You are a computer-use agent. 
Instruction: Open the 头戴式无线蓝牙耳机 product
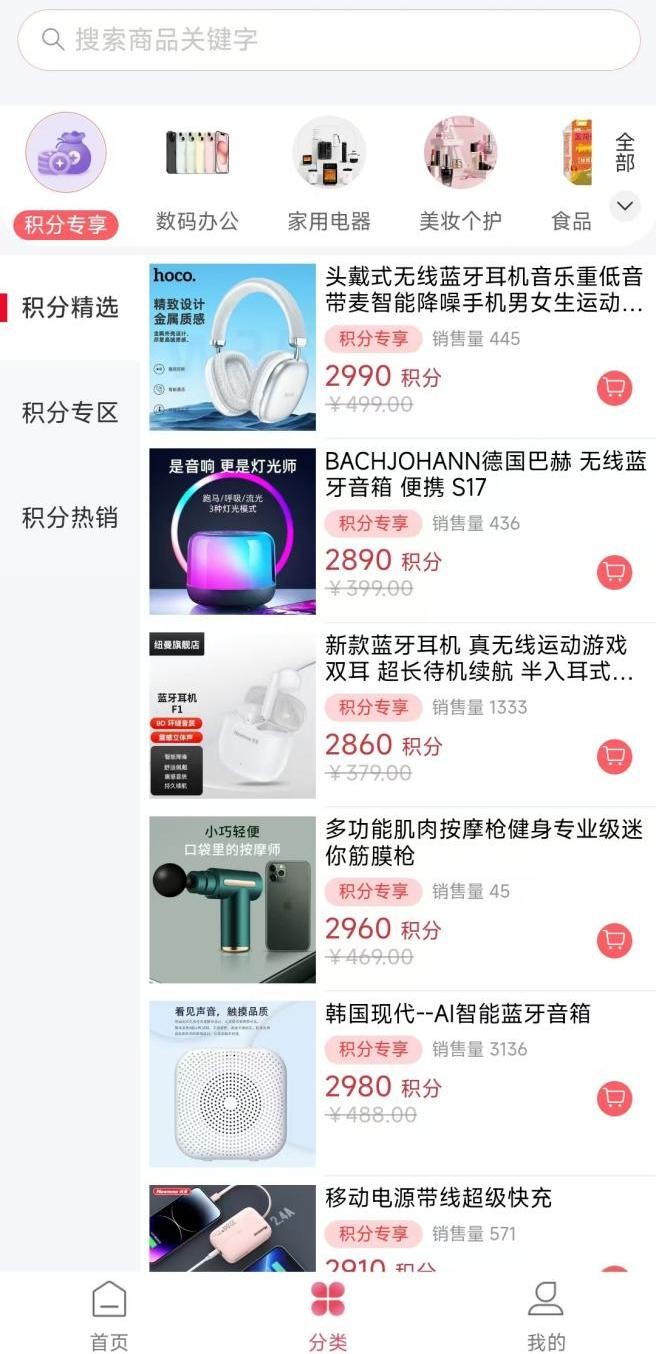484,289
